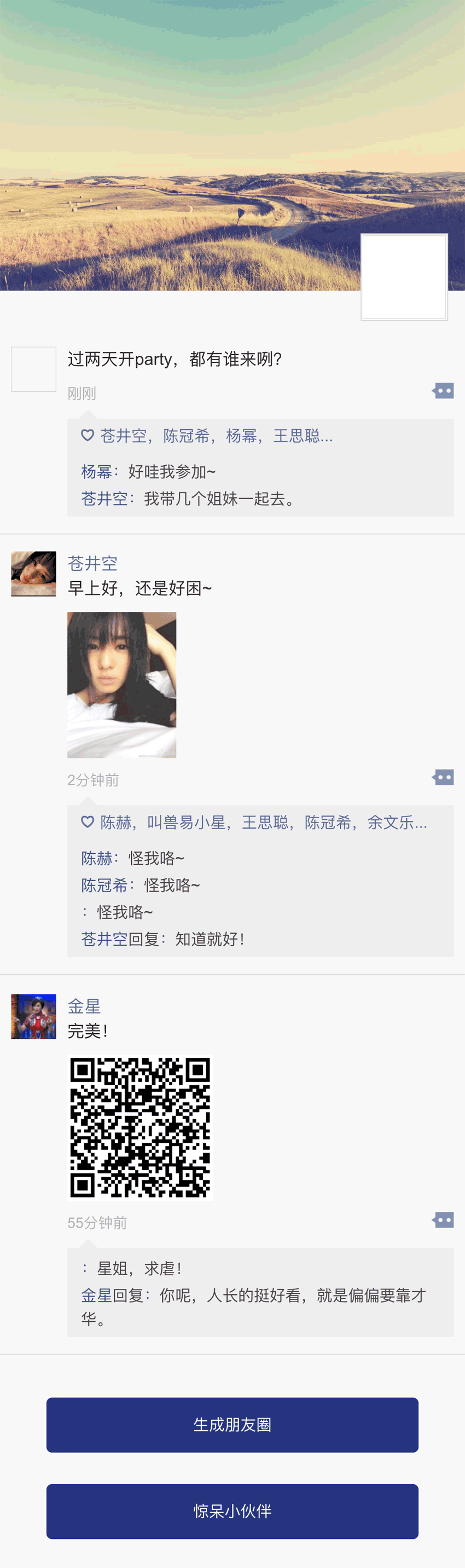Open 金星's profile name link
The image size is (465, 1568).
pyautogui.click(x=84, y=1006)
